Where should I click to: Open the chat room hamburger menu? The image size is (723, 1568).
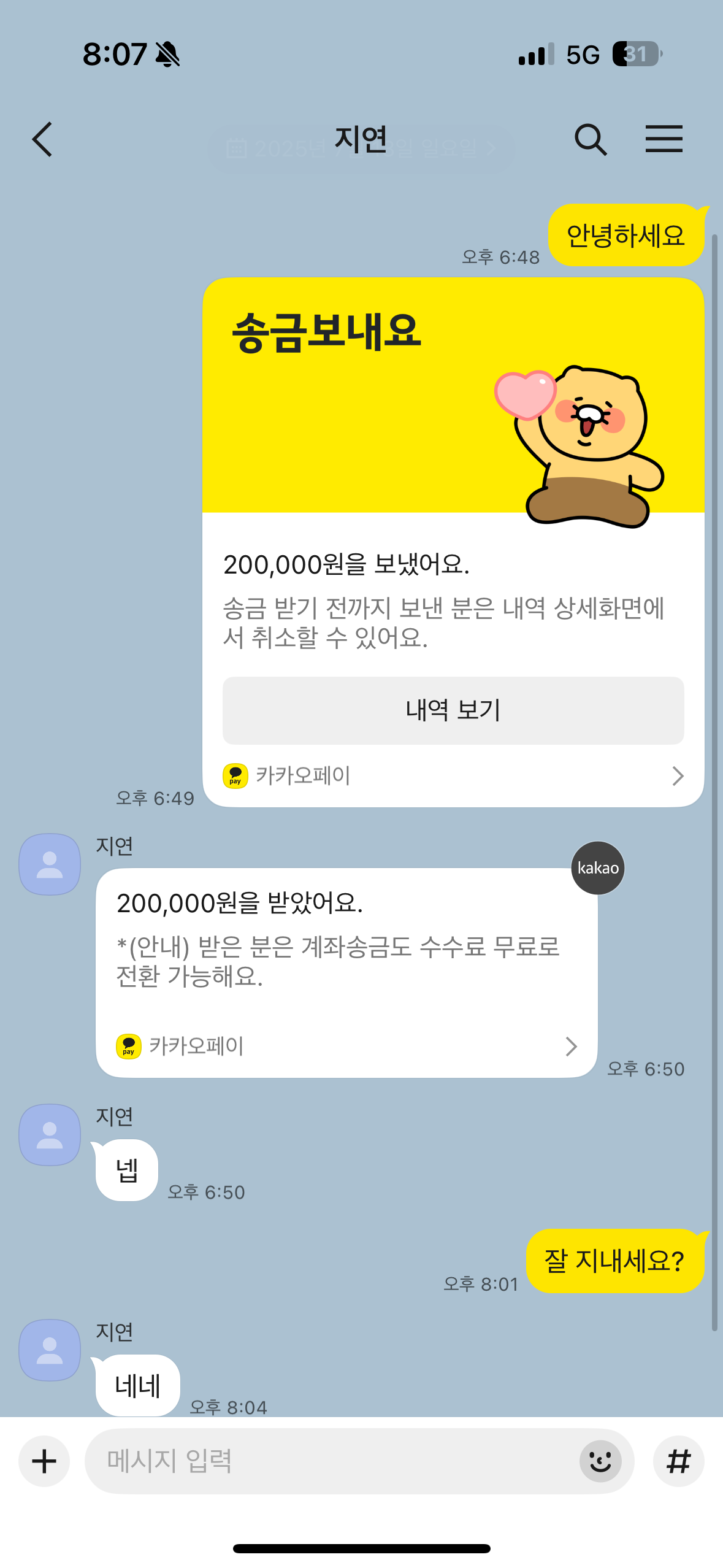(664, 139)
